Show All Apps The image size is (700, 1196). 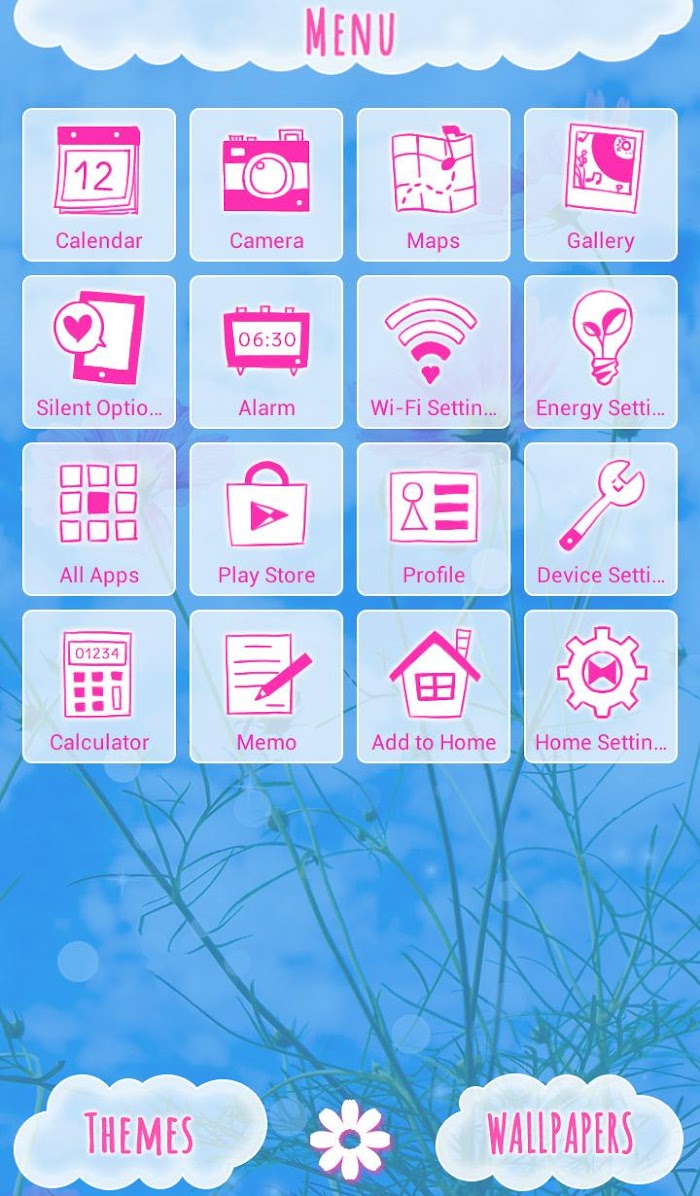(99, 519)
